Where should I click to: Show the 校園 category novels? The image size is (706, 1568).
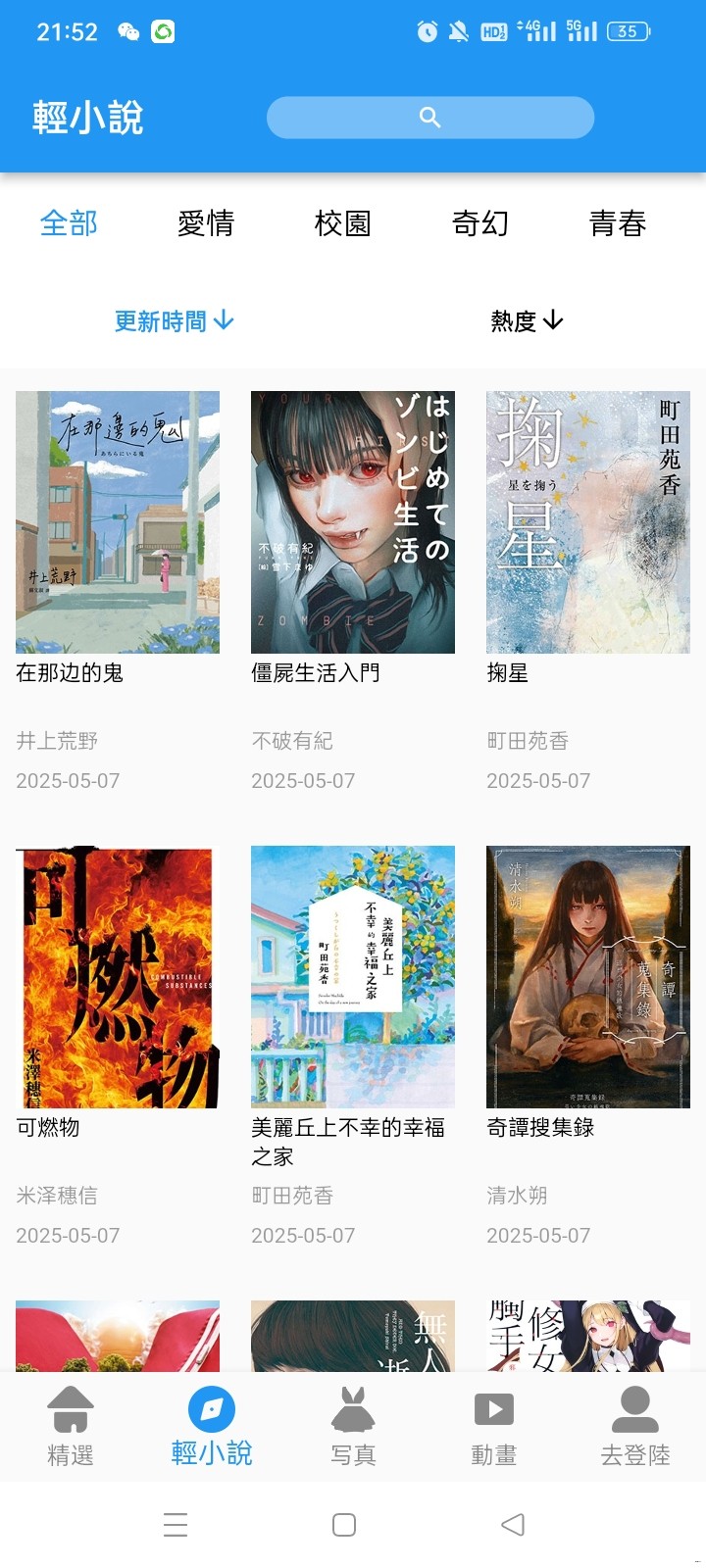pyautogui.click(x=343, y=223)
